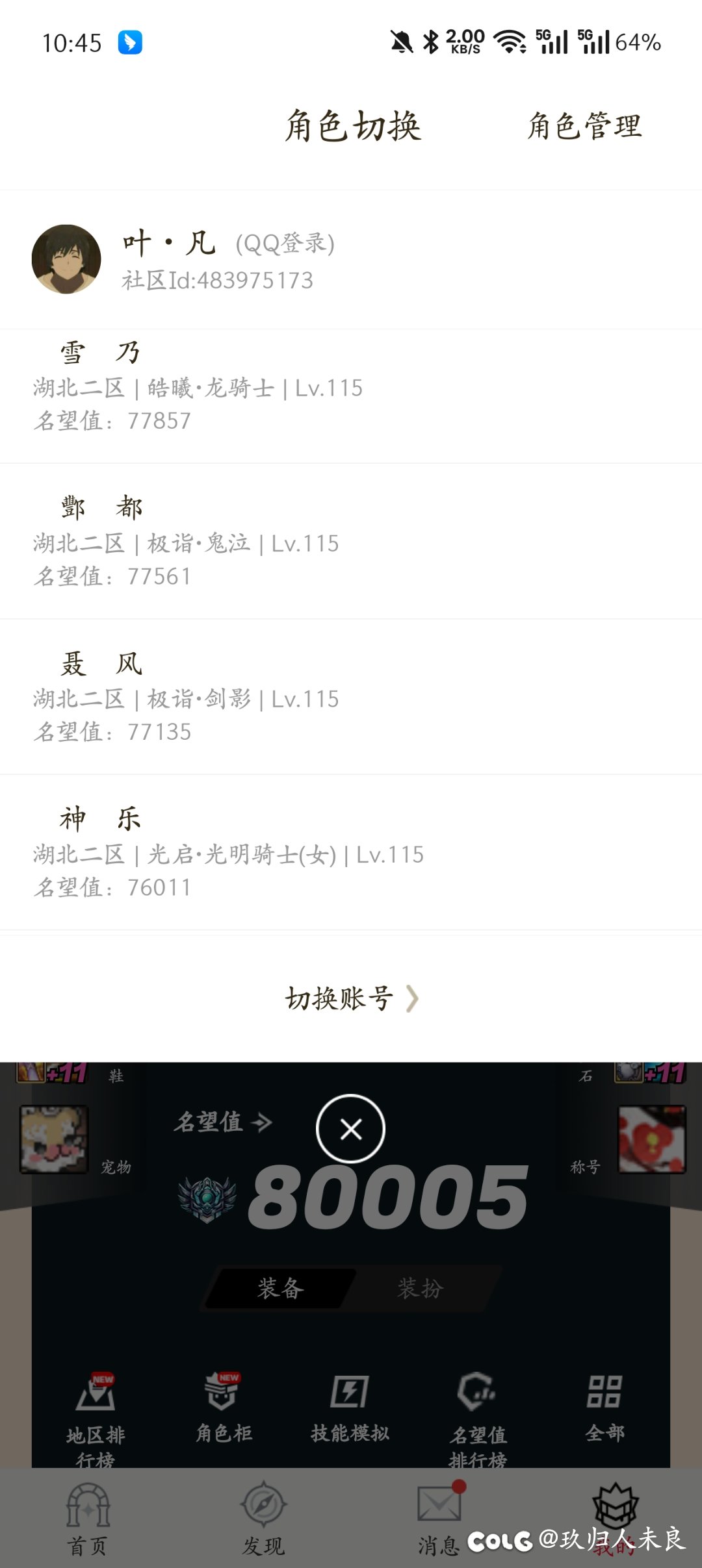The height and width of the screenshot is (1568, 702).
Task: Close the role switch panel
Action: click(350, 1130)
